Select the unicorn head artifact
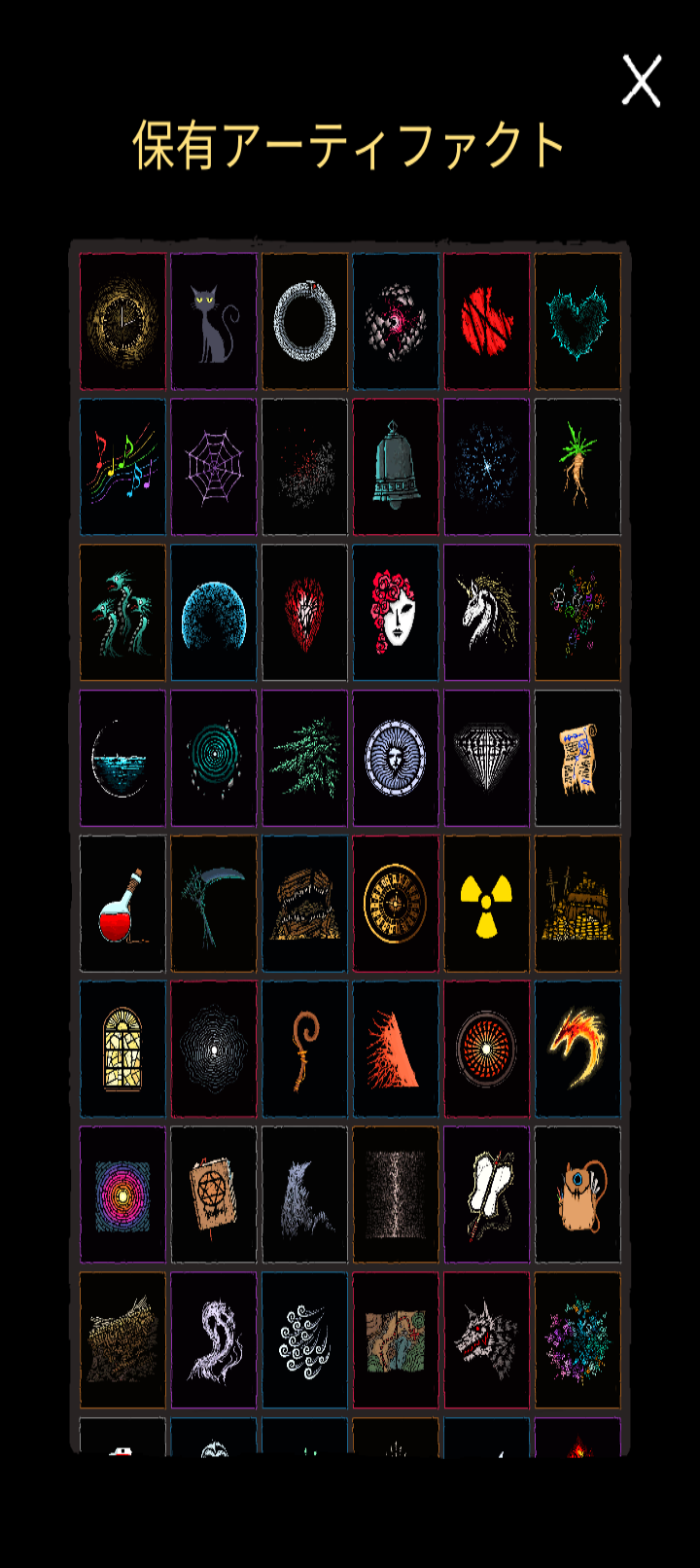 pos(487,613)
